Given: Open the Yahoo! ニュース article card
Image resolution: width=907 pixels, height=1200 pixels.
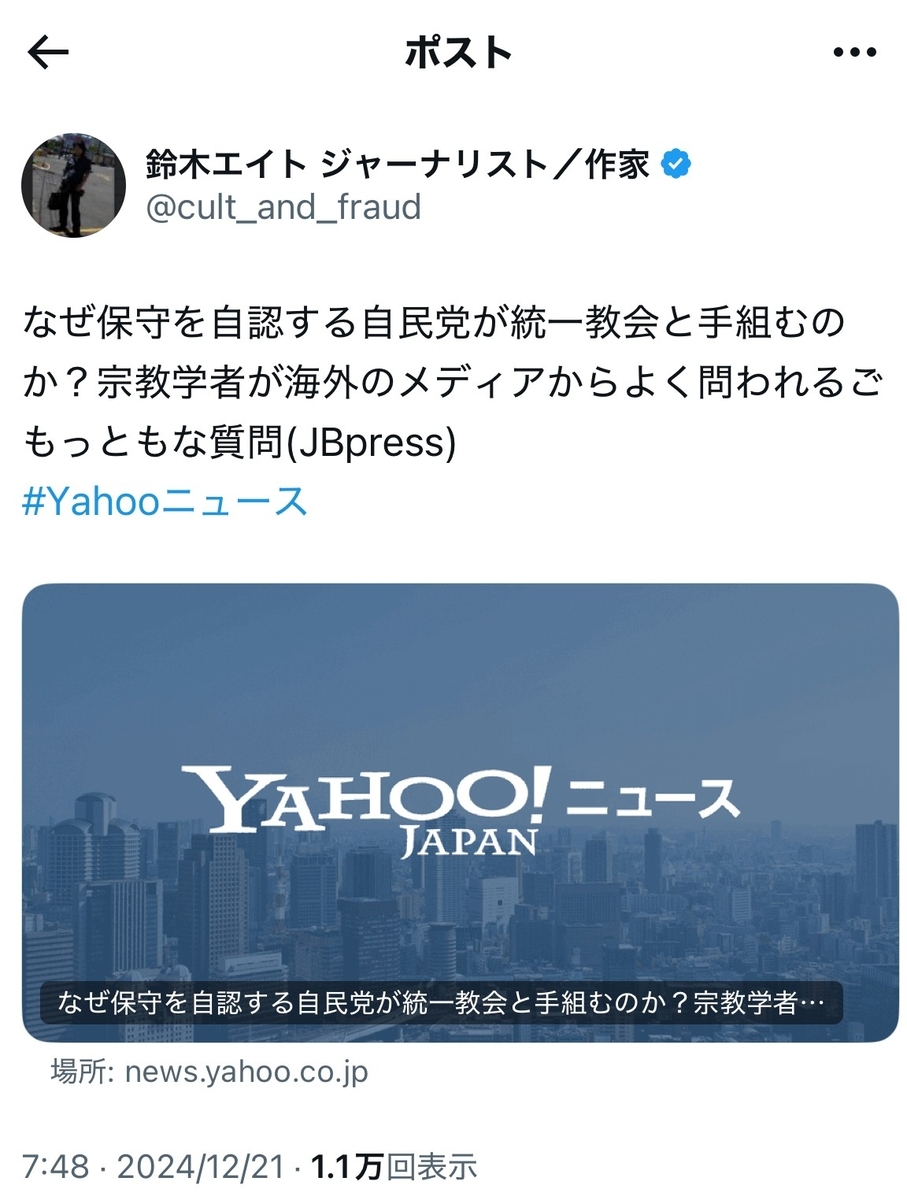Looking at the screenshot, I should (x=460, y=813).
